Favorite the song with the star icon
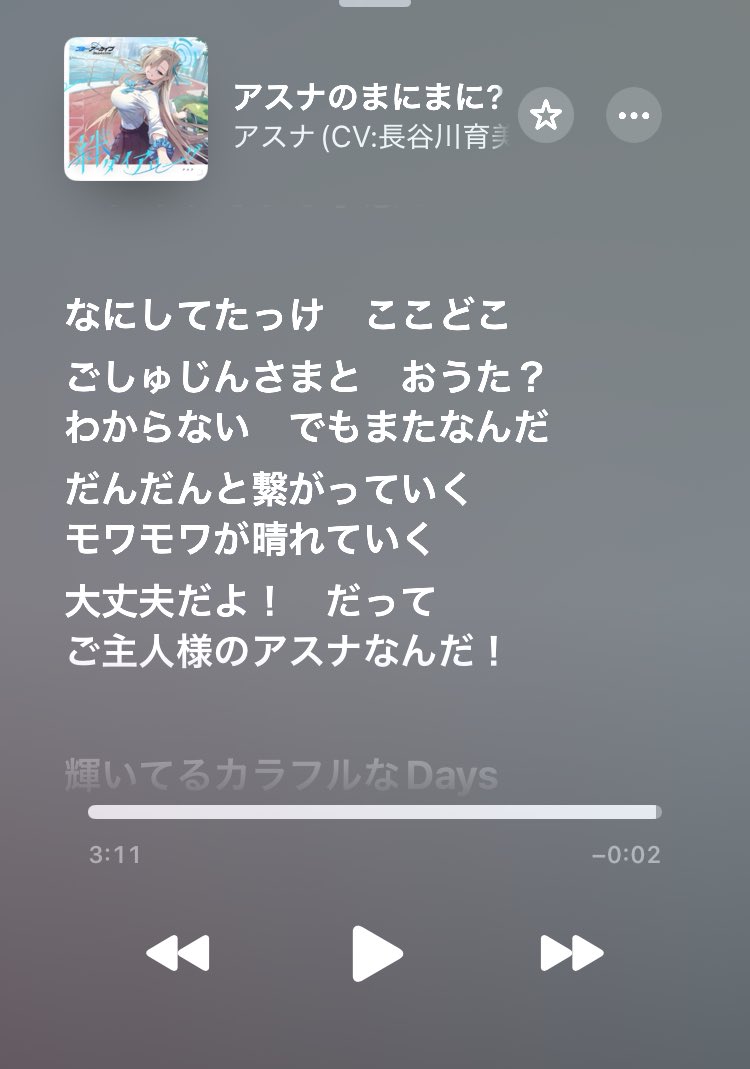The image size is (750, 1069). [x=546, y=115]
